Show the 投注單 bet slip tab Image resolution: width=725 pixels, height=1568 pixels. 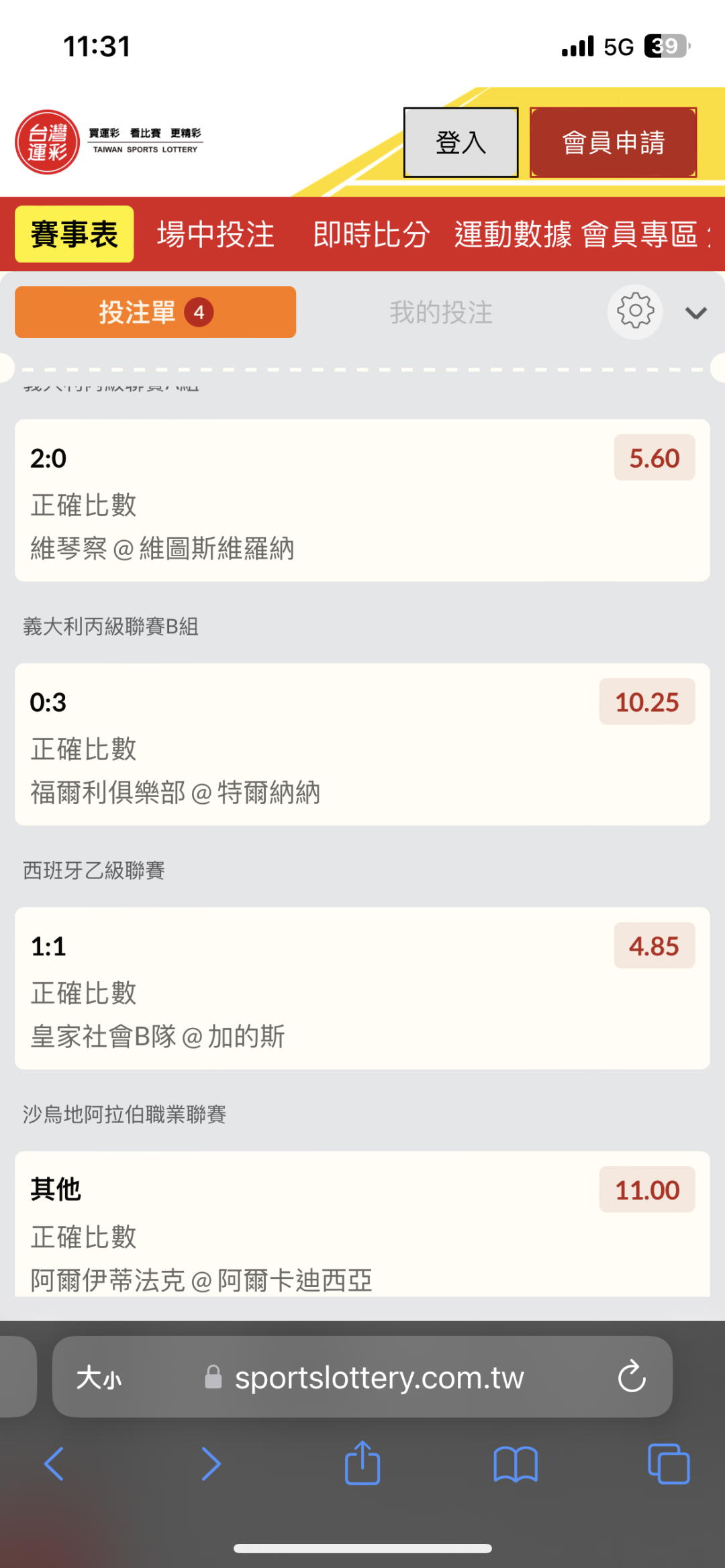pos(155,312)
